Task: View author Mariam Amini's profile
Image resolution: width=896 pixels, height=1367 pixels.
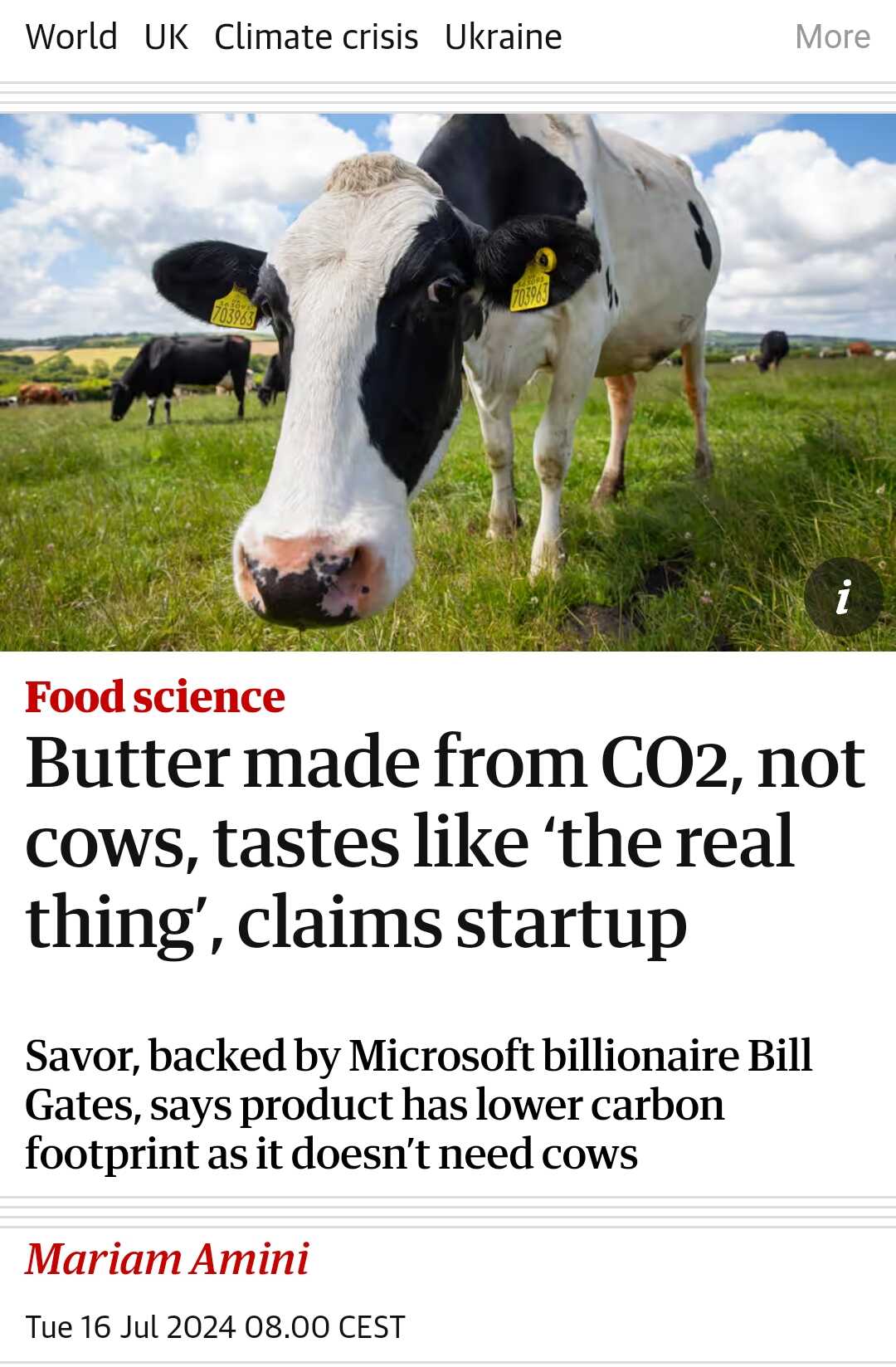Action: (168, 1258)
